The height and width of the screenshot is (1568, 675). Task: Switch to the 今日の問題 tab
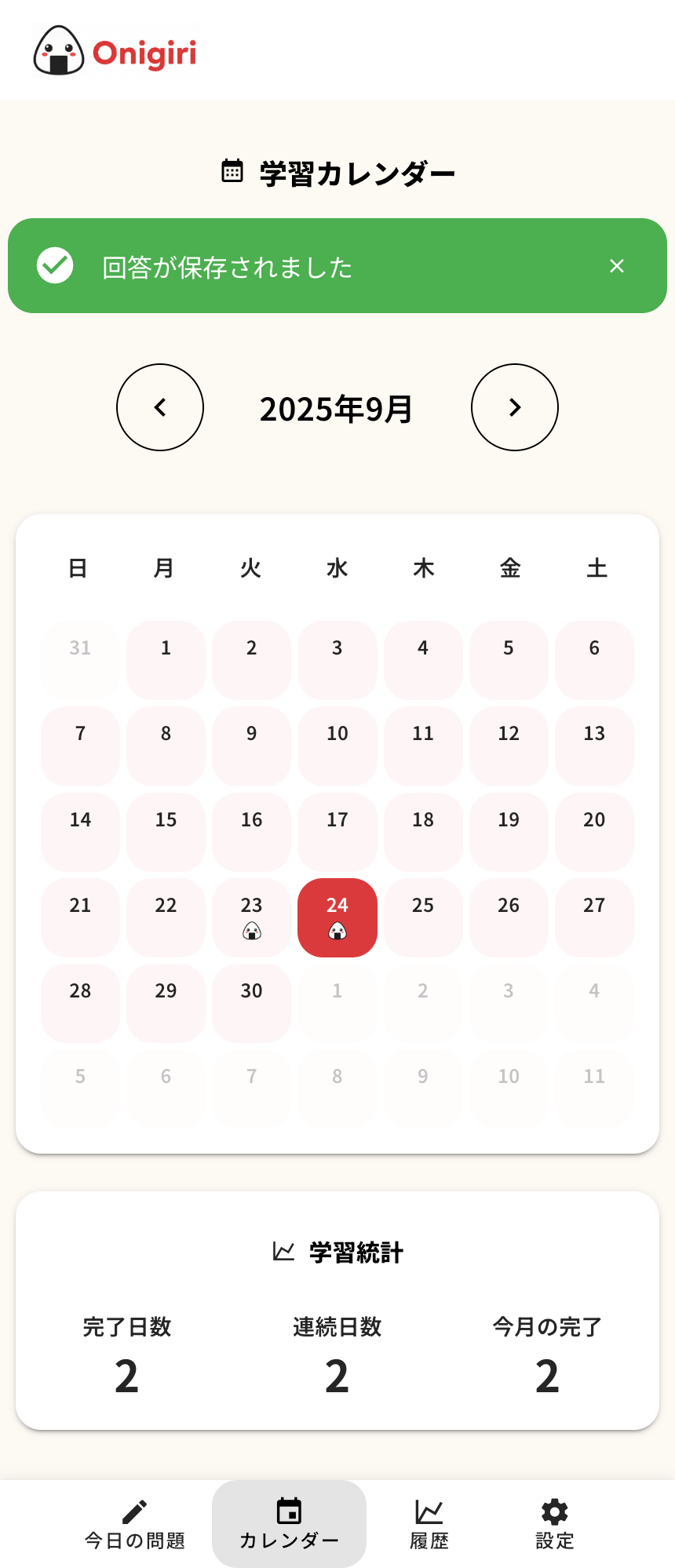[135, 1524]
